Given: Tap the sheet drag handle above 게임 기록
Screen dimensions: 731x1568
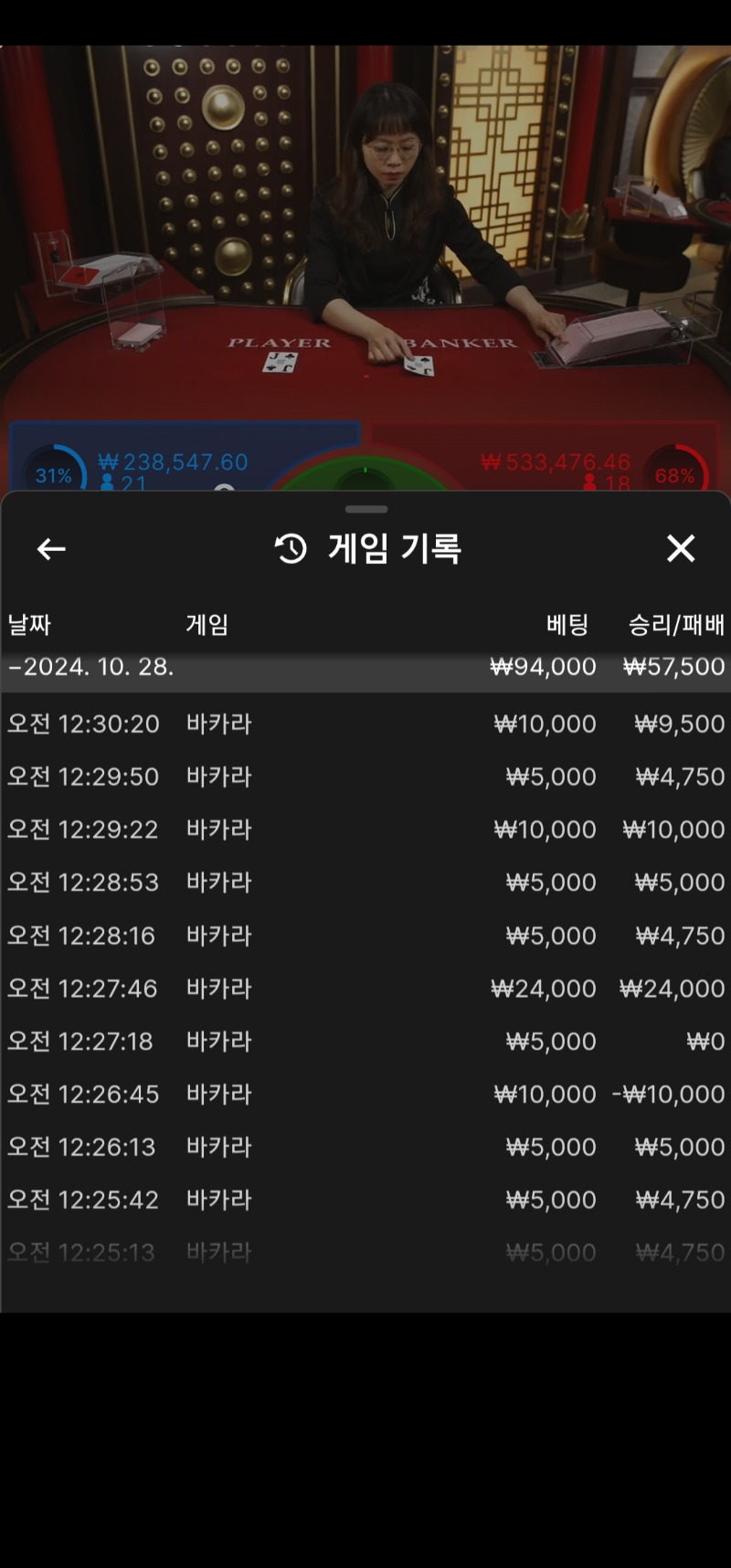Looking at the screenshot, I should coord(366,509).
